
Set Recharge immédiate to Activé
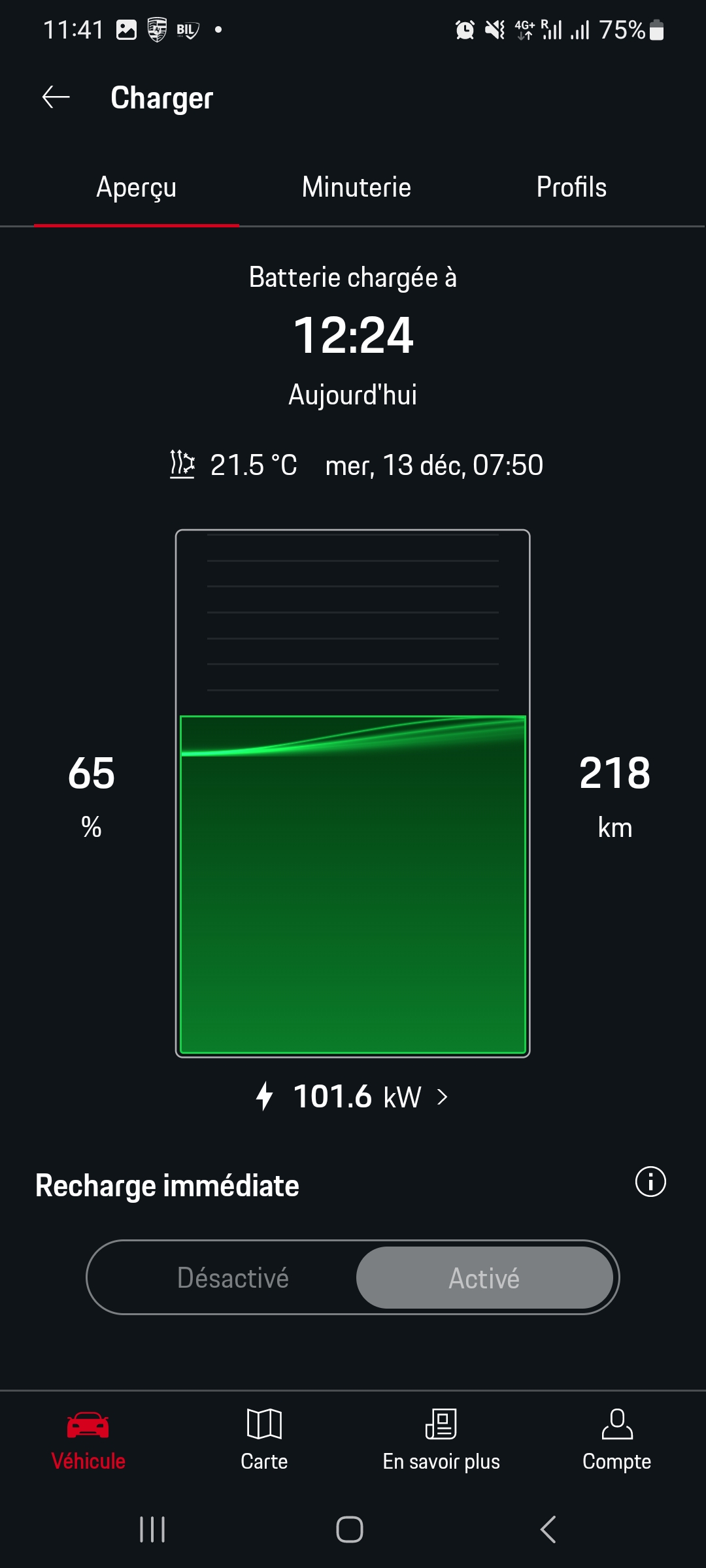(484, 1278)
